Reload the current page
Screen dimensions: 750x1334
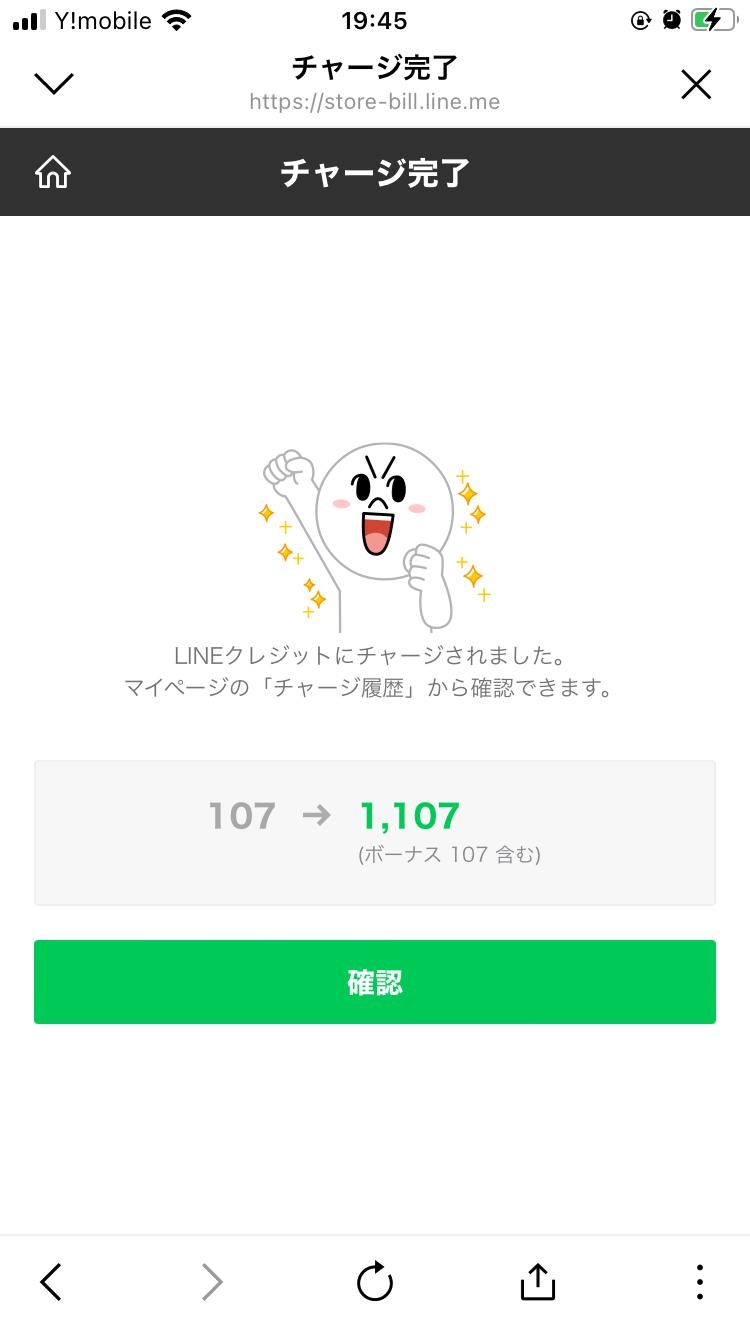(375, 1281)
